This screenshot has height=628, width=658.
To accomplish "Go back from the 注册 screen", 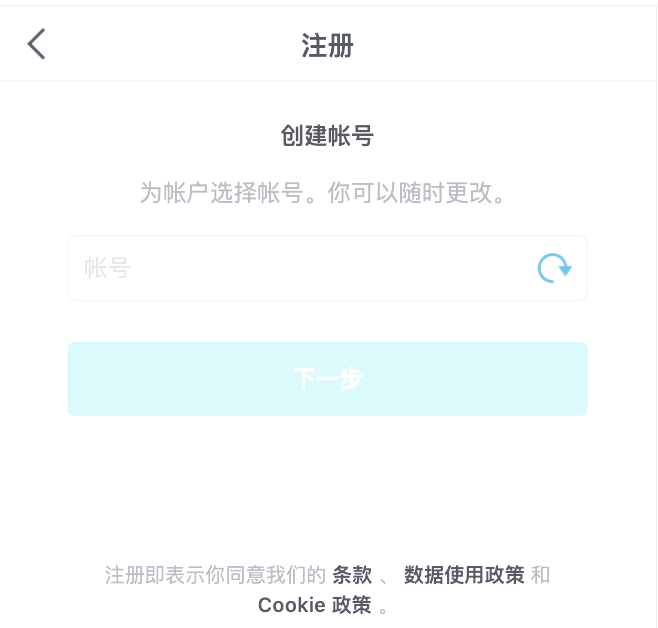I will (x=37, y=45).
